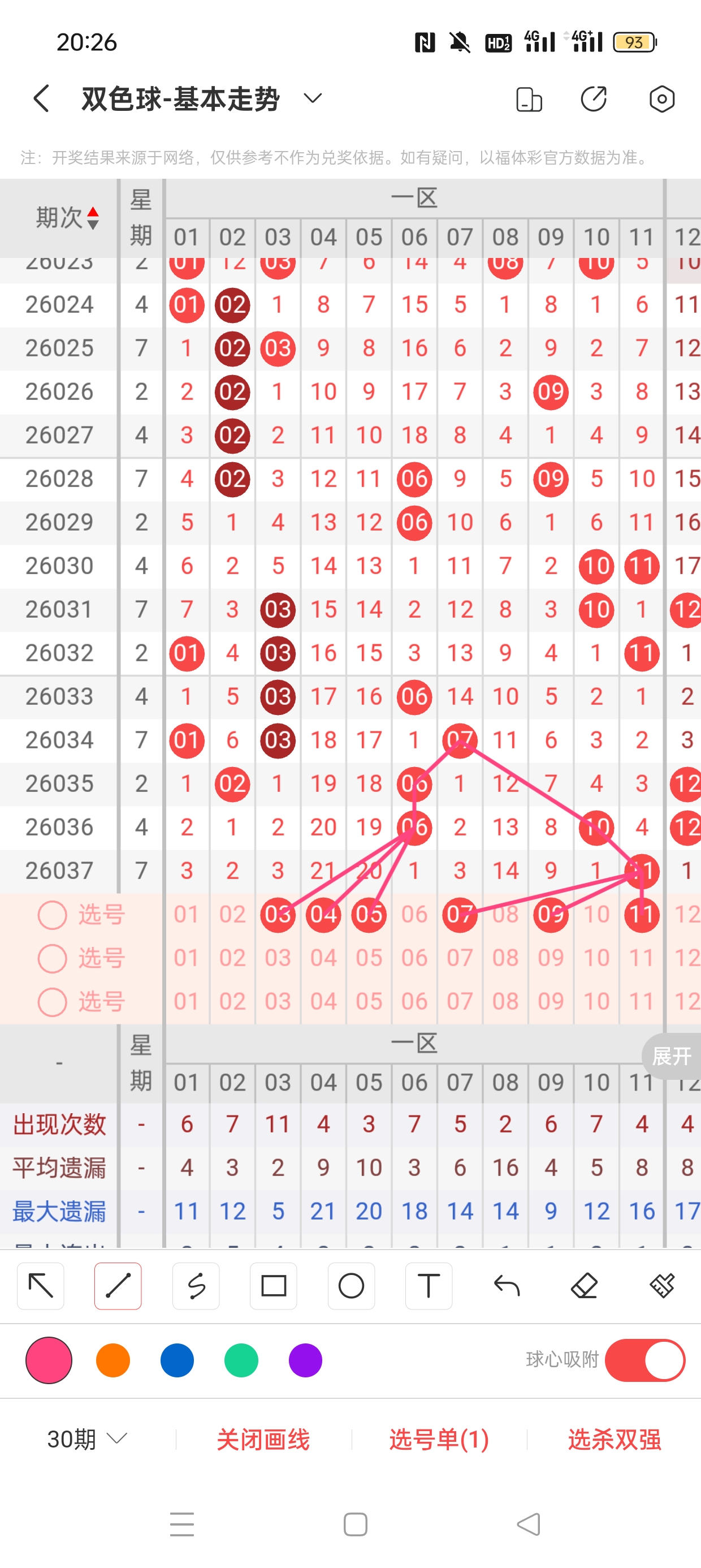701x1568 pixels.
Task: Sort by 期次 using the sort arrows
Action: [93, 218]
